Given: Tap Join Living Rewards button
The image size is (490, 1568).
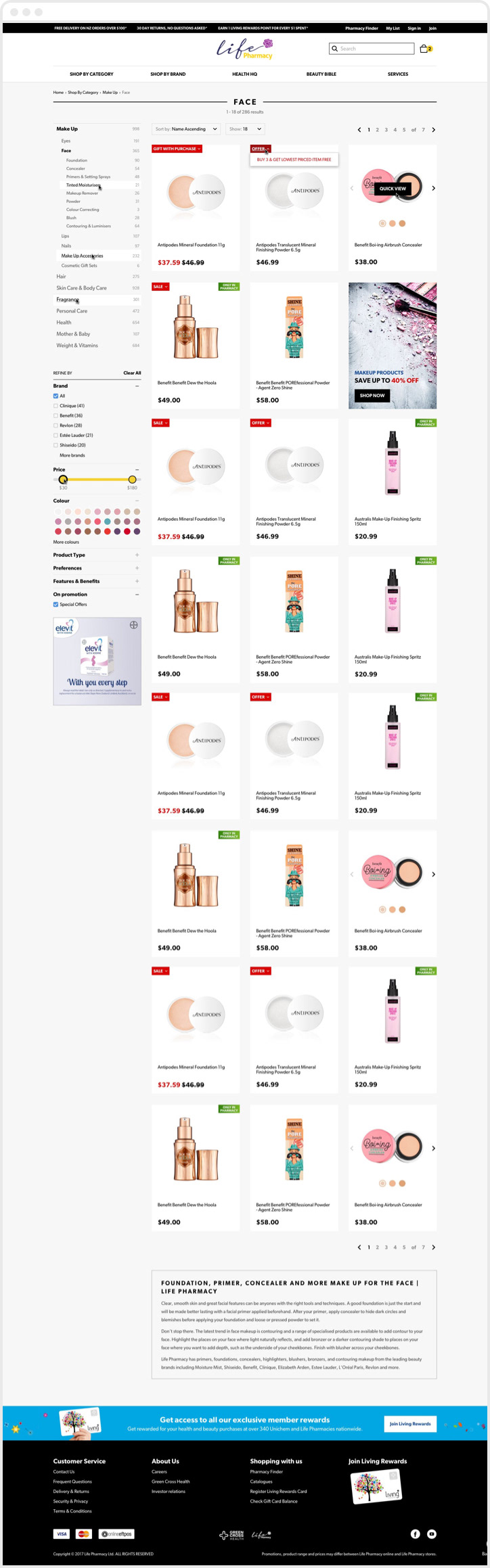Looking at the screenshot, I should pos(410,1423).
